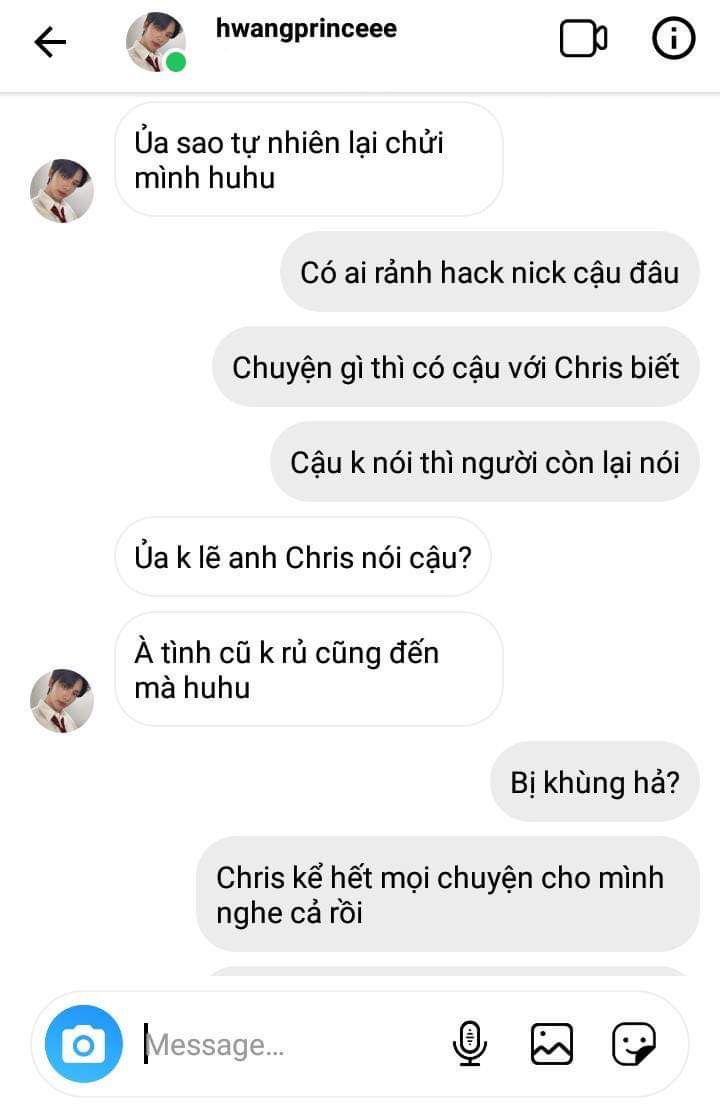Start a video call with hwangprinceee

[583, 40]
